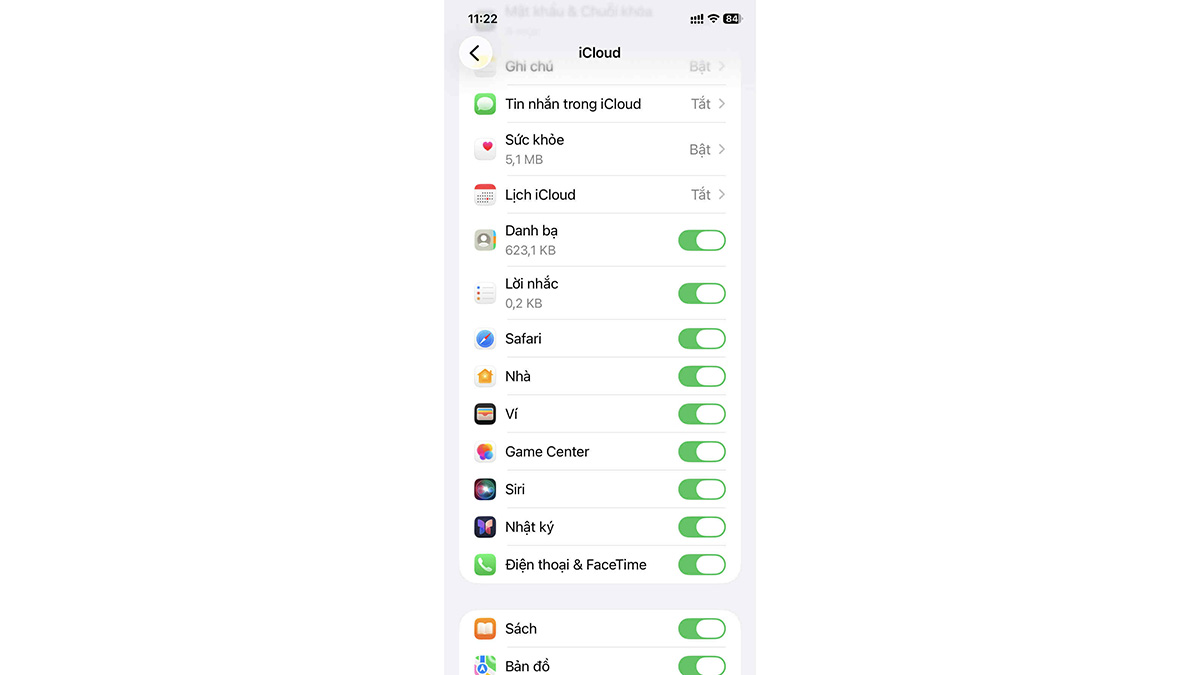Screen dimensions: 1200x675
Task: Turn off Bản đồ iCloud sync
Action: click(701, 665)
